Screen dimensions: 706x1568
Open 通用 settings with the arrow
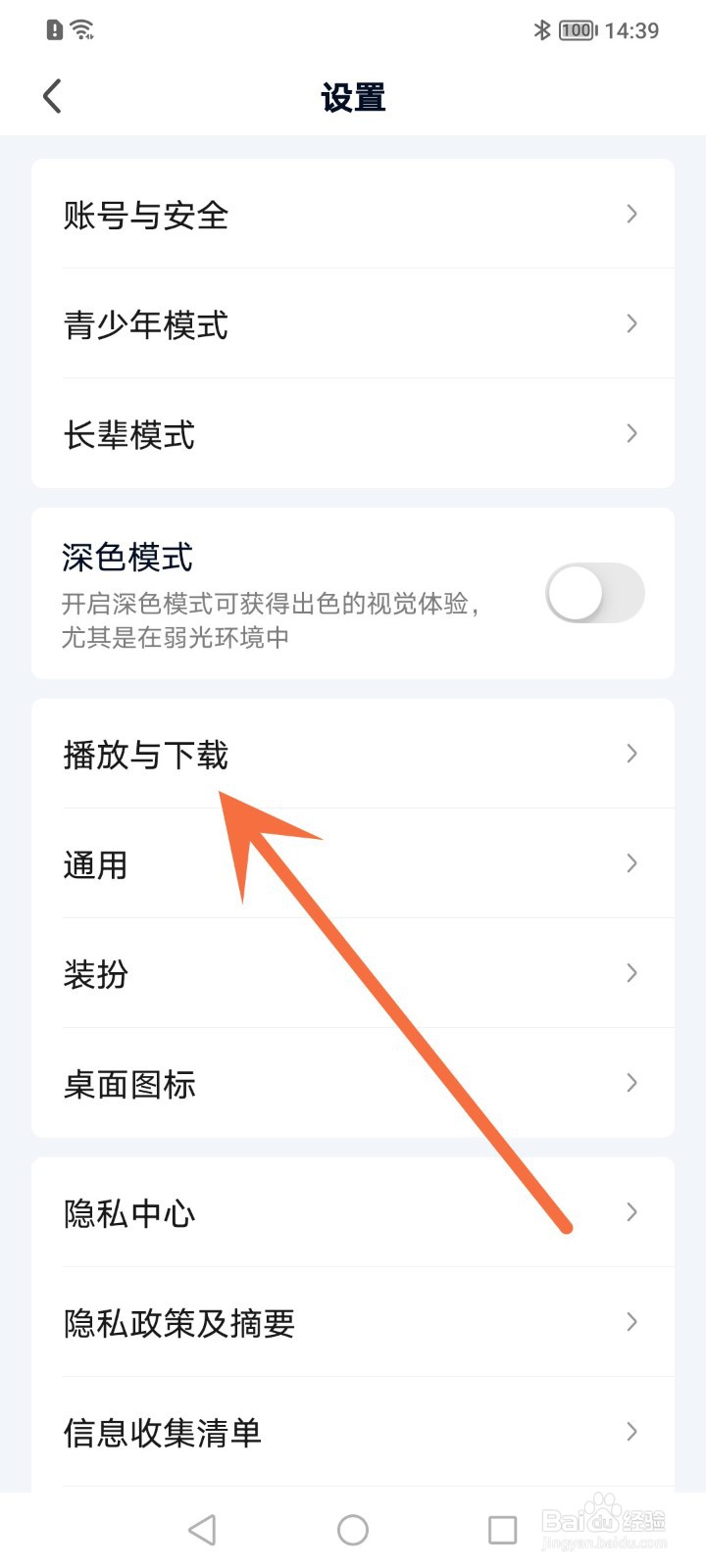(630, 863)
